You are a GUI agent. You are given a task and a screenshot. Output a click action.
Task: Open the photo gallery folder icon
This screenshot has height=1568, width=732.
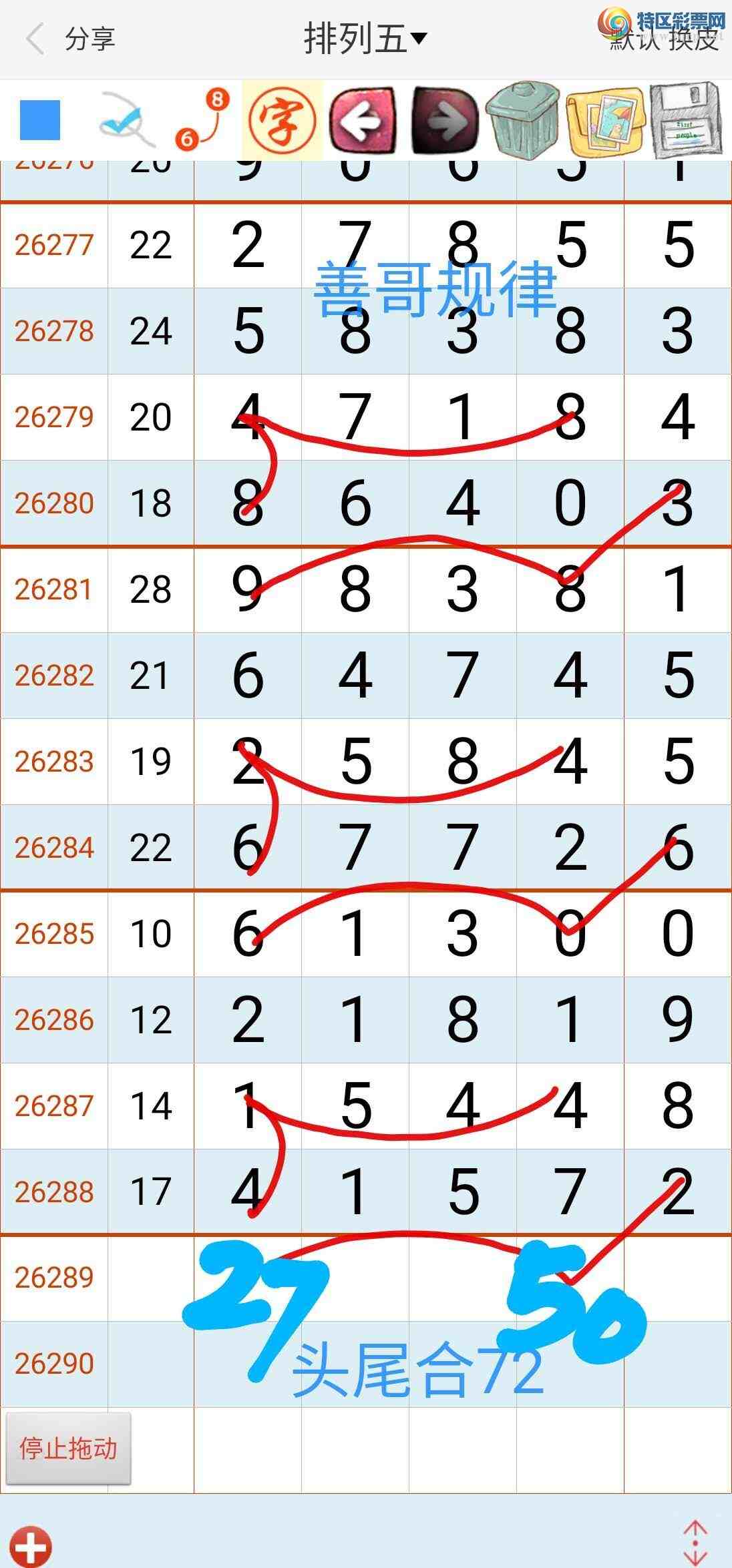click(605, 121)
